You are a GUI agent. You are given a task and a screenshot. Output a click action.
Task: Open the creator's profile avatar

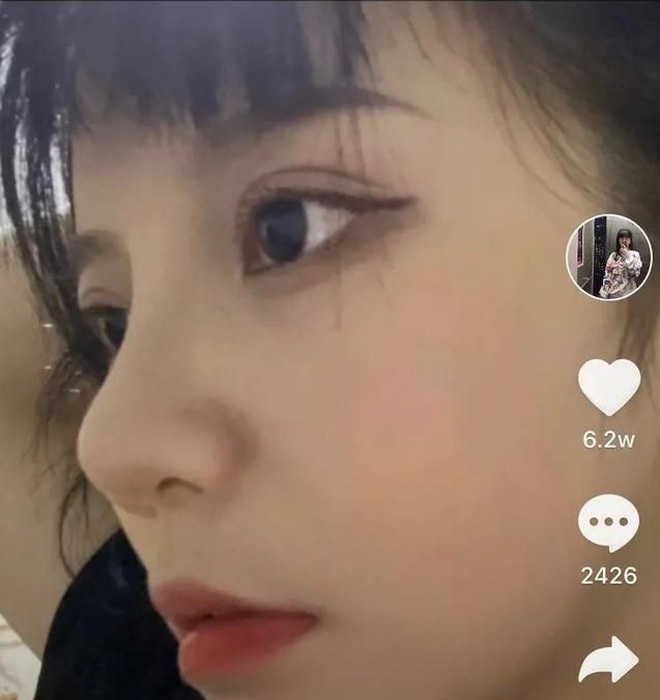608,257
